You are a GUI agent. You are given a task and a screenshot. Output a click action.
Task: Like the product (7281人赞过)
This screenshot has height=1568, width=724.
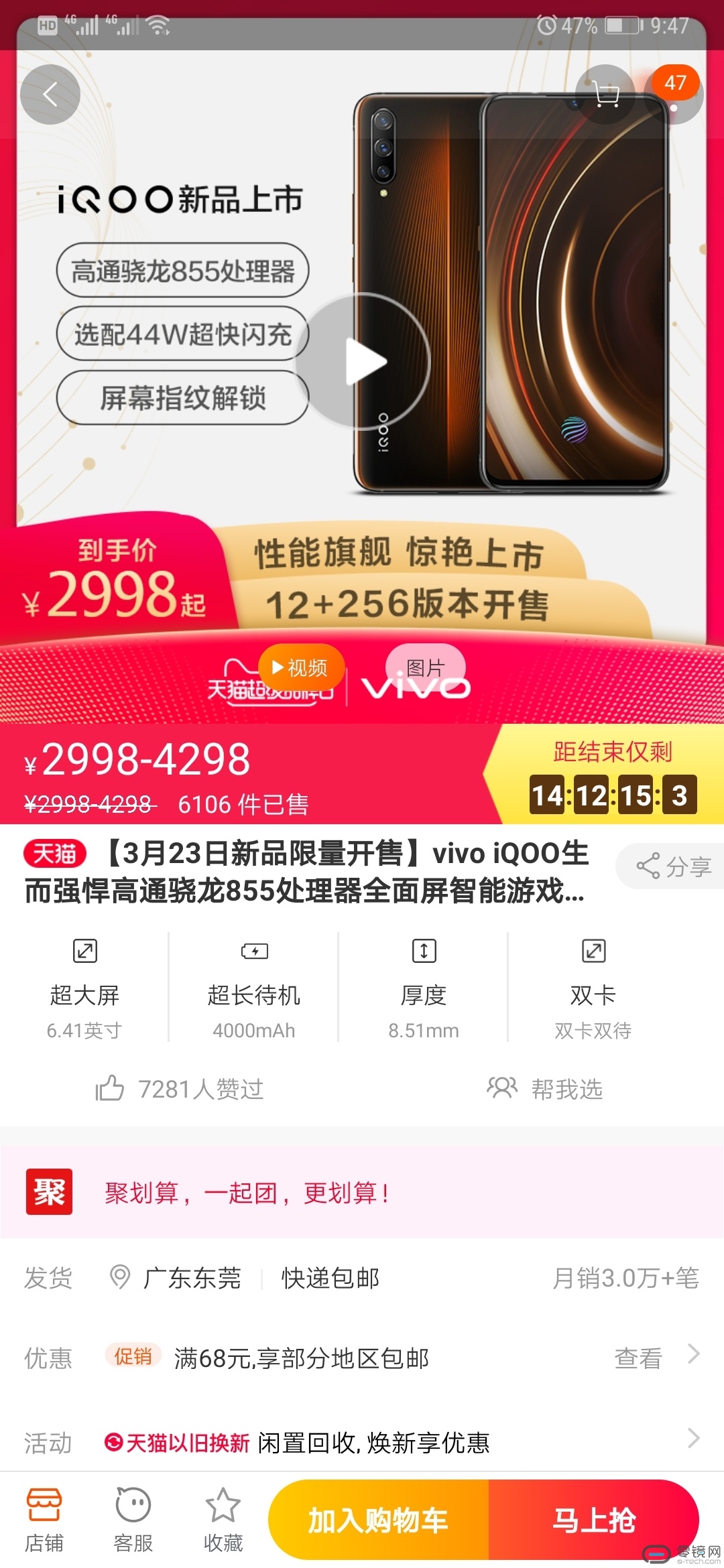coord(180,1089)
